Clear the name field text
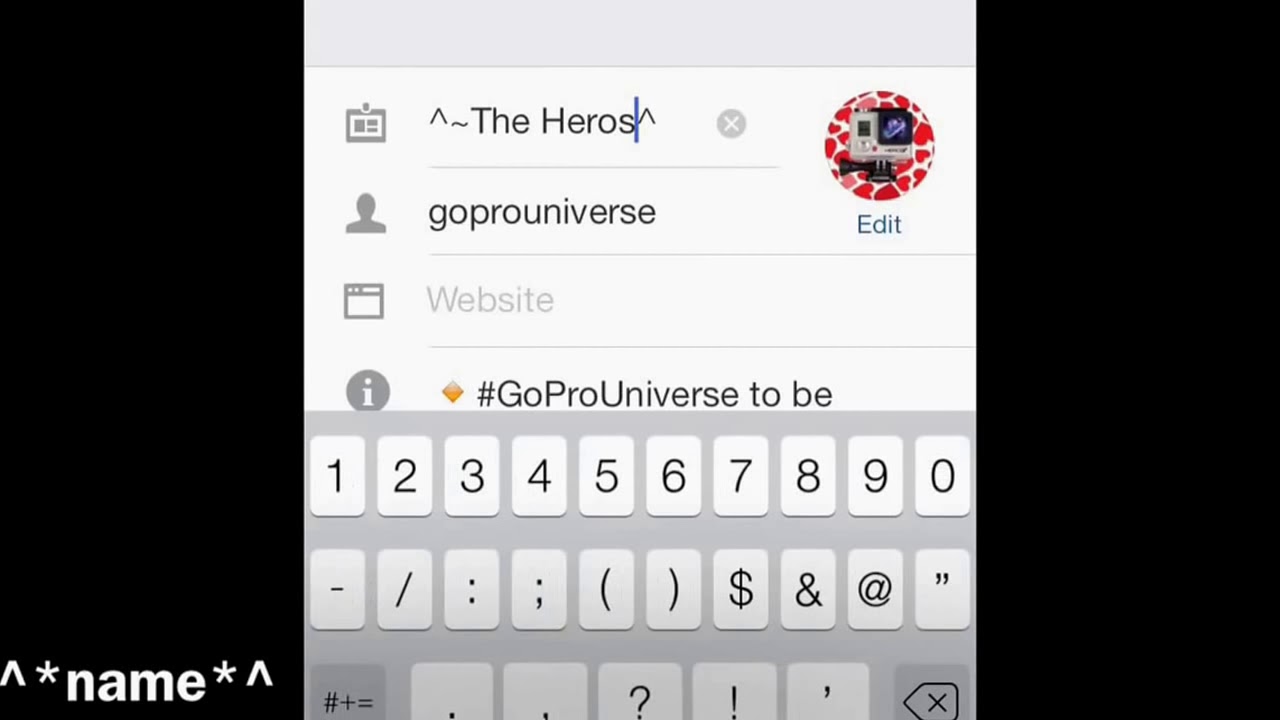Screen dimensions: 1280x720 731,124
